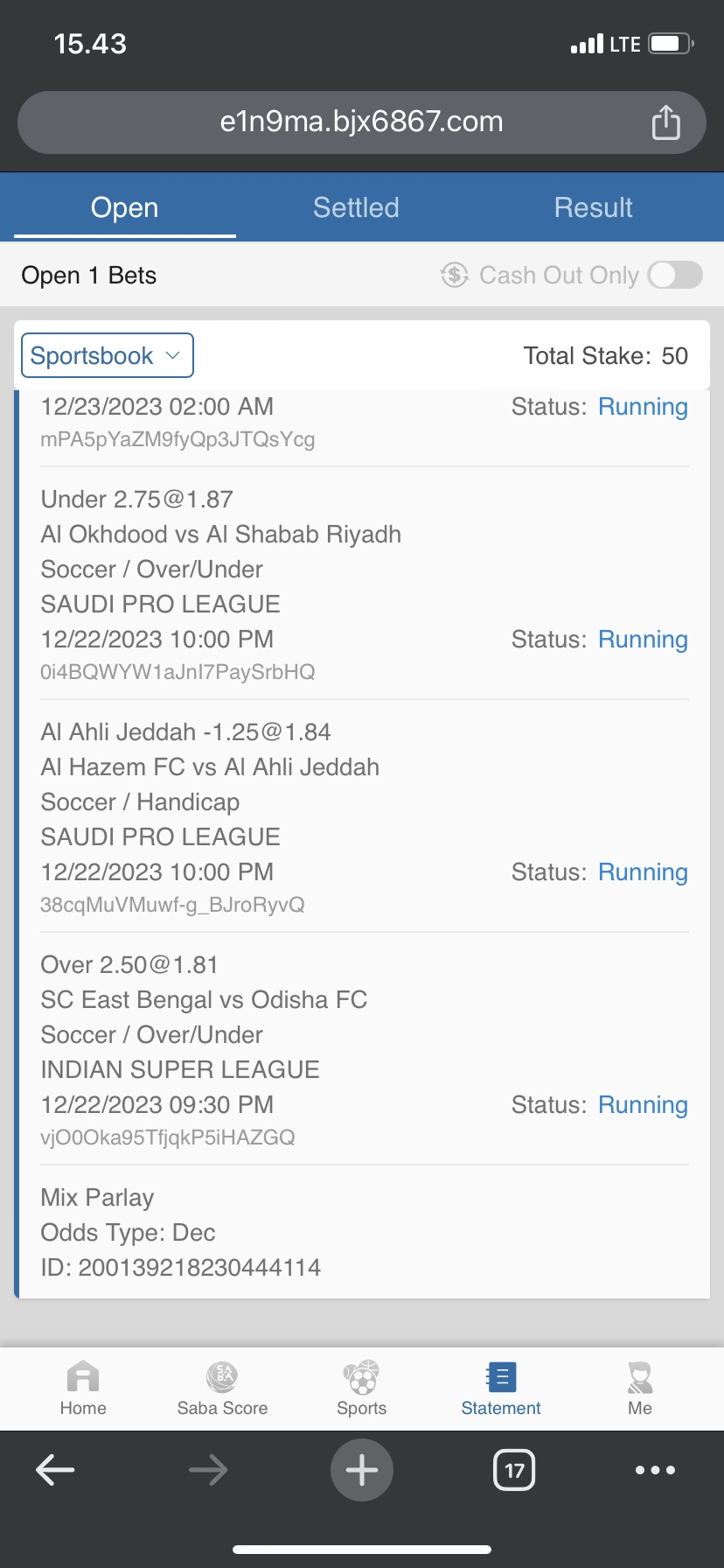The height and width of the screenshot is (1568, 724).
Task: Select the Open tab
Action: point(125,207)
